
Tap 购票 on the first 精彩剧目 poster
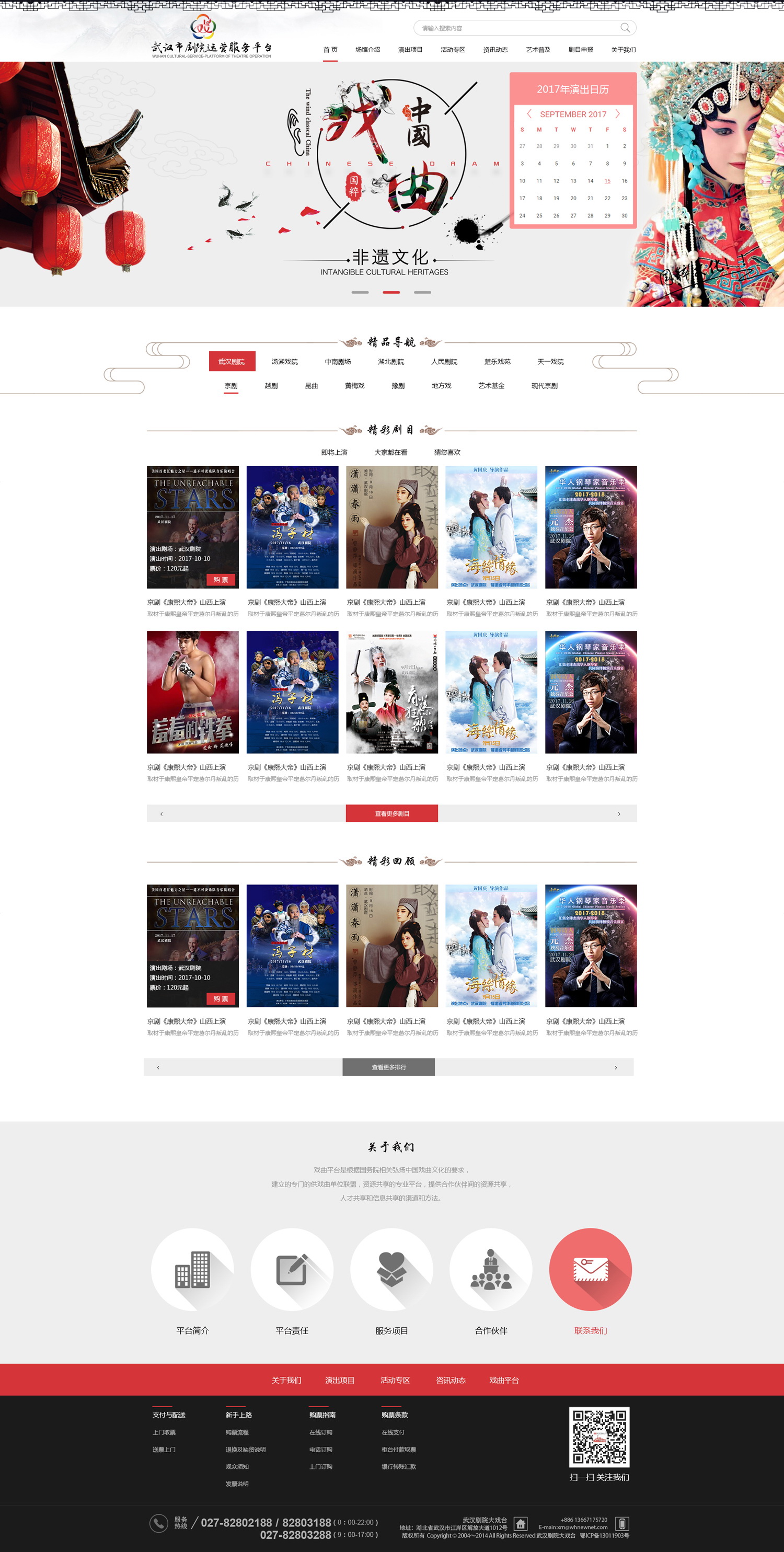click(x=221, y=580)
